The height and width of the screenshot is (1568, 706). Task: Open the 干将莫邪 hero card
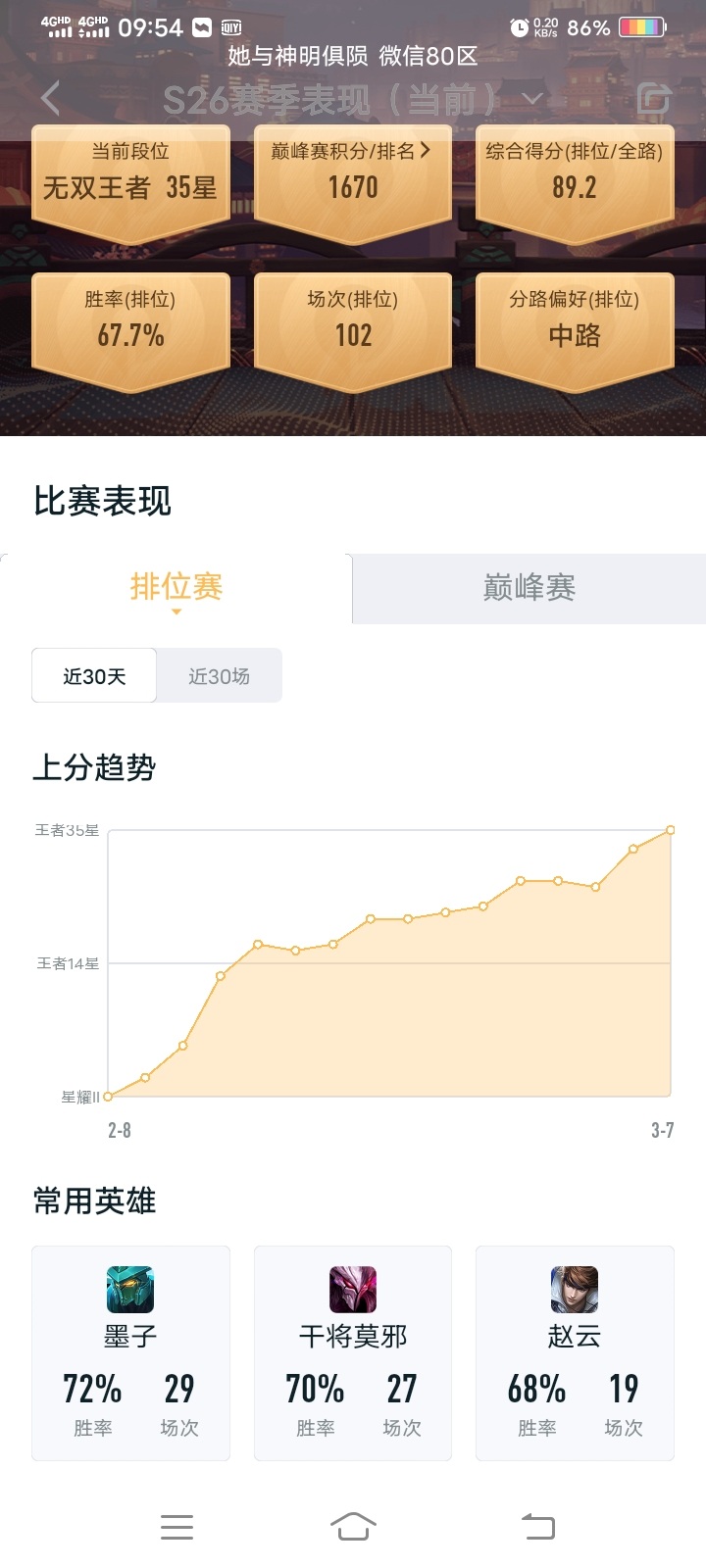coord(353,1353)
